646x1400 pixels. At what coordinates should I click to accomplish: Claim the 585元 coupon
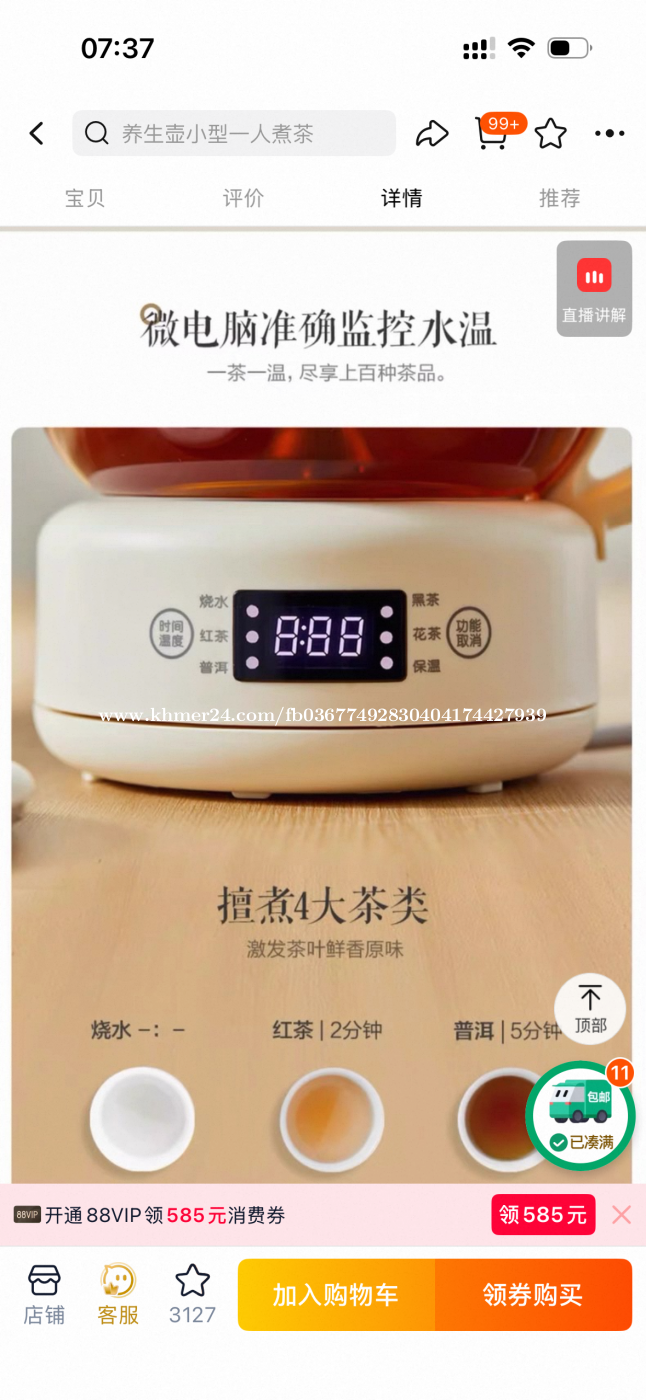pos(543,1215)
